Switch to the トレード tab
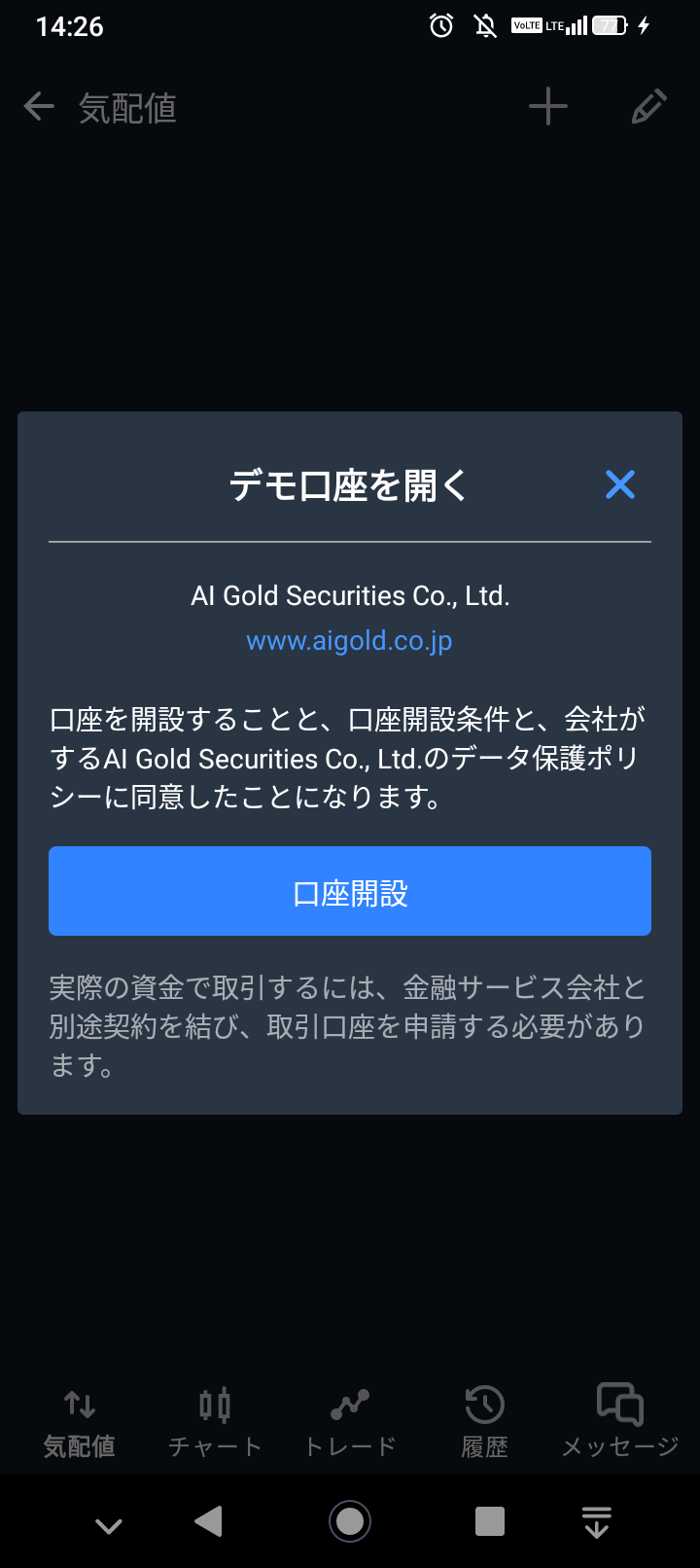Image resolution: width=700 pixels, height=1568 pixels. [350, 1422]
